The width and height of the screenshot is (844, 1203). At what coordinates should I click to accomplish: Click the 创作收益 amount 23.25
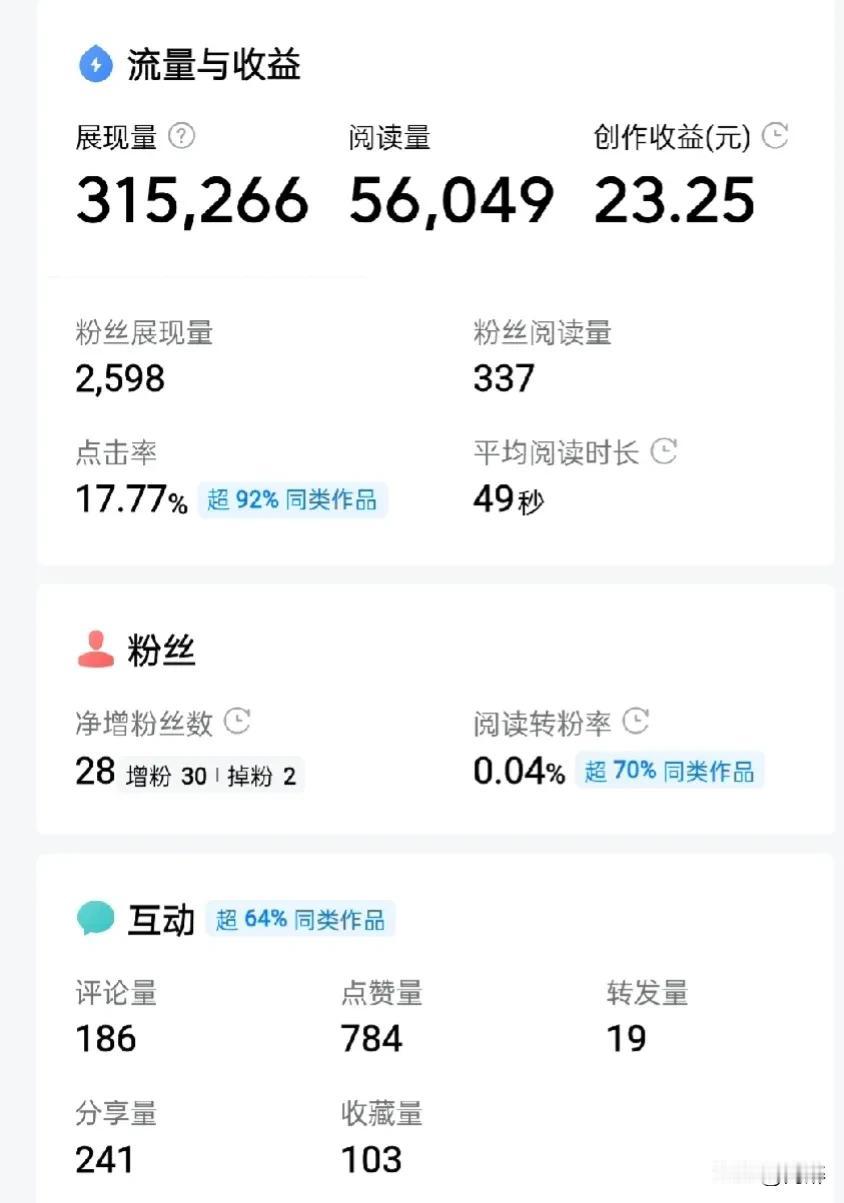[675, 197]
